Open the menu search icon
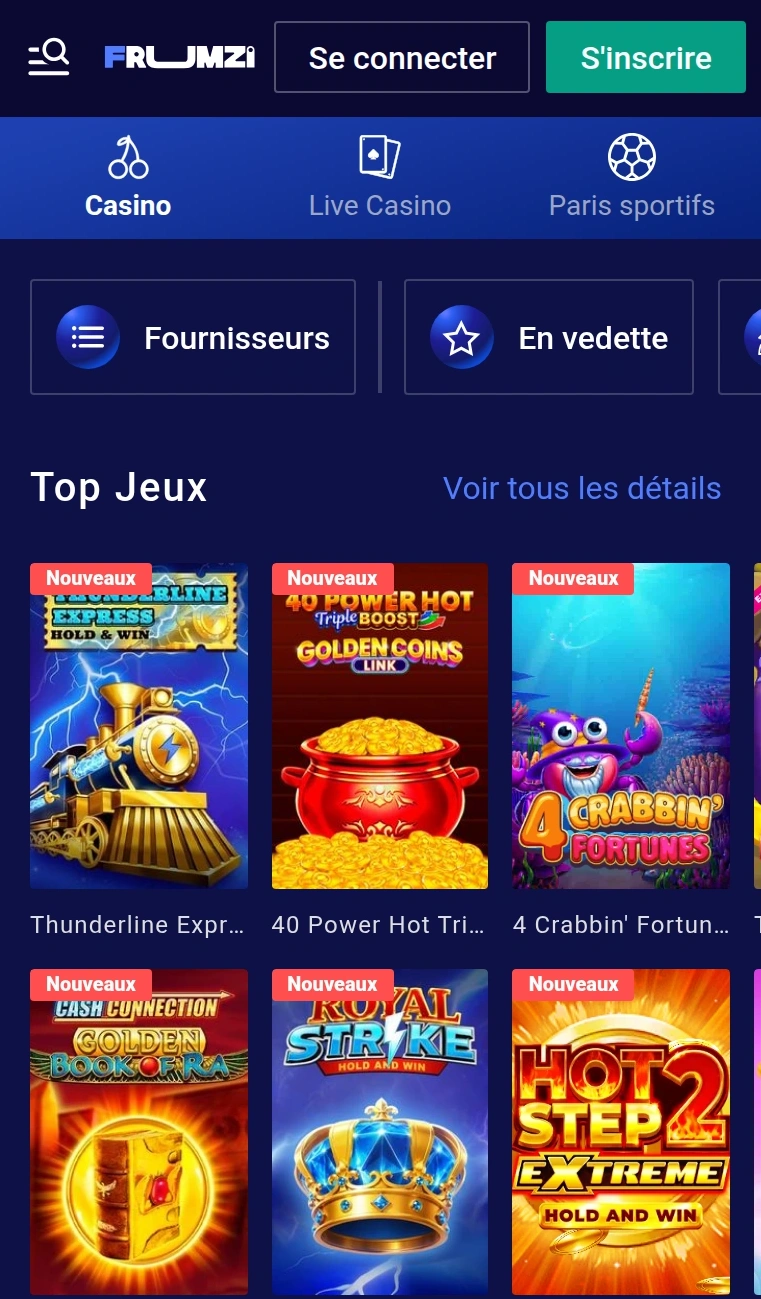This screenshot has width=761, height=1299. [48, 57]
